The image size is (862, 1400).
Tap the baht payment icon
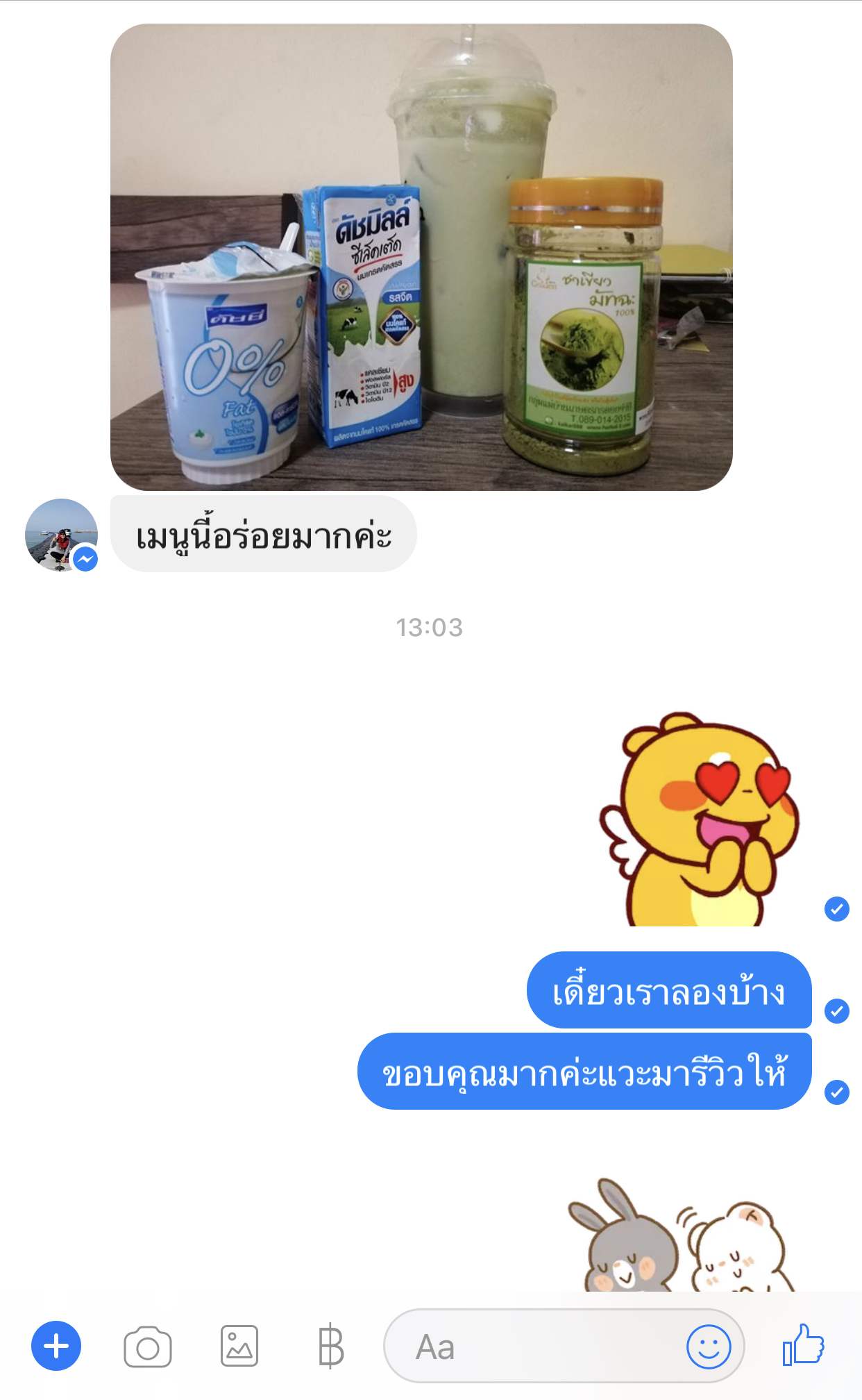[x=330, y=1347]
